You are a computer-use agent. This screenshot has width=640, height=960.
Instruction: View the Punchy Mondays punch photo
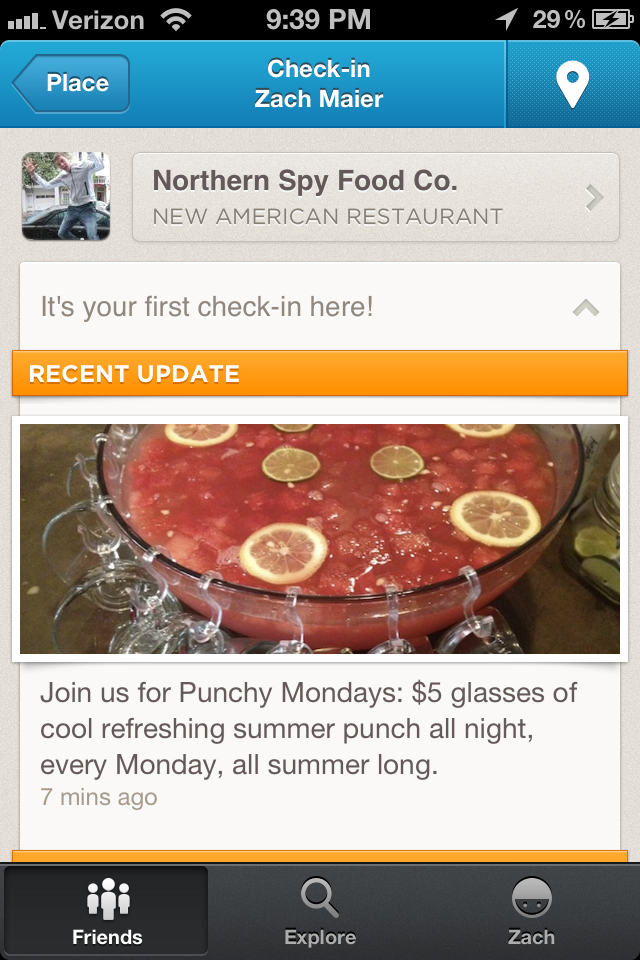point(320,538)
